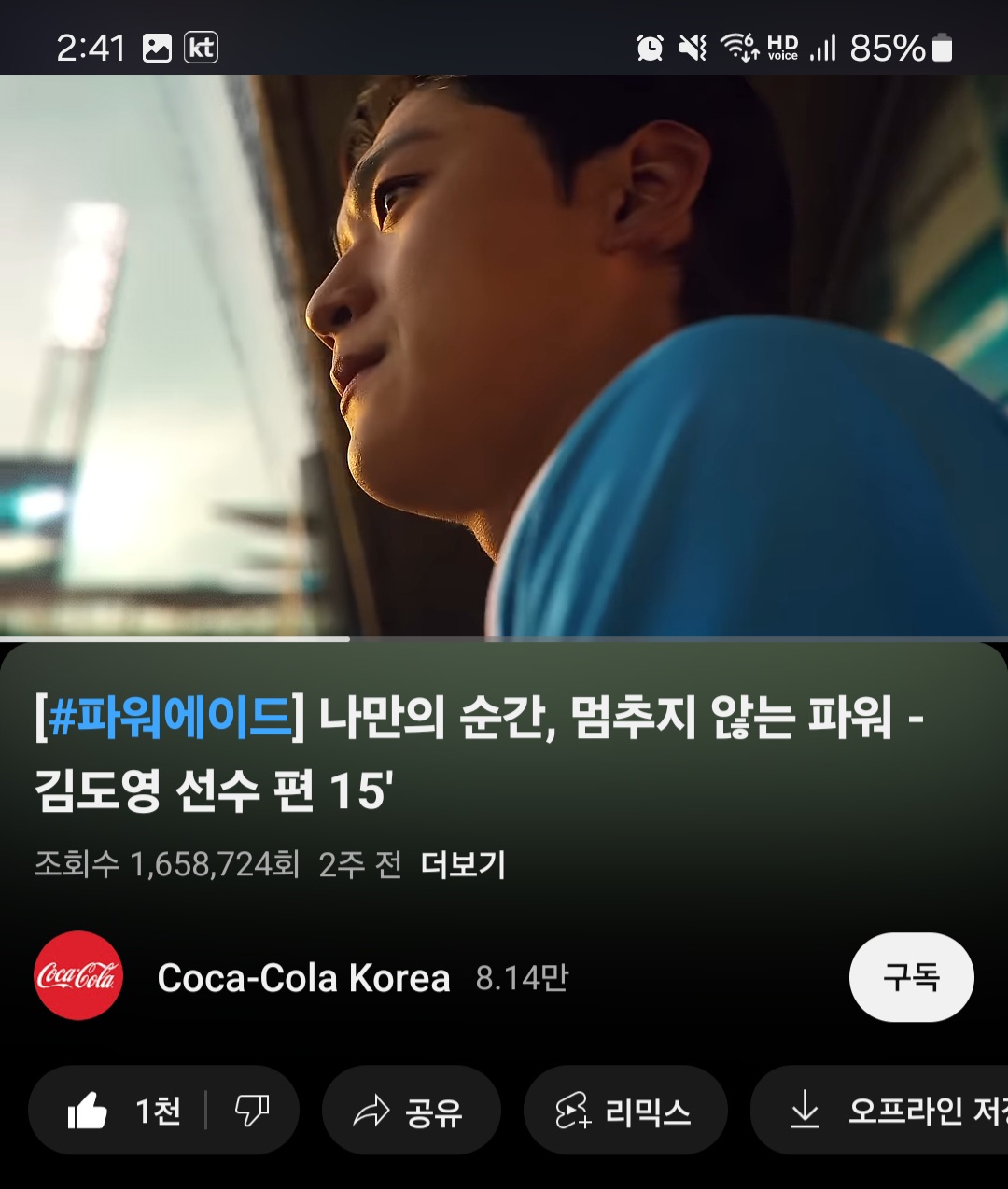Create a remix with 리믹스

[x=625, y=1111]
